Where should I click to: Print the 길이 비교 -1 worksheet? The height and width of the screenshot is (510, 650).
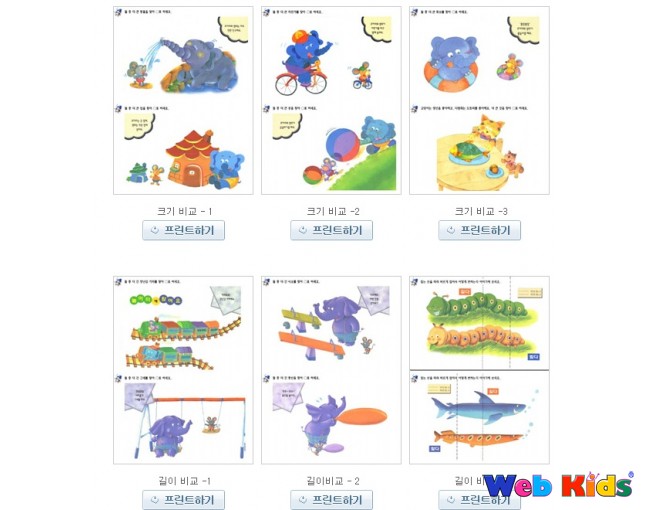(183, 500)
